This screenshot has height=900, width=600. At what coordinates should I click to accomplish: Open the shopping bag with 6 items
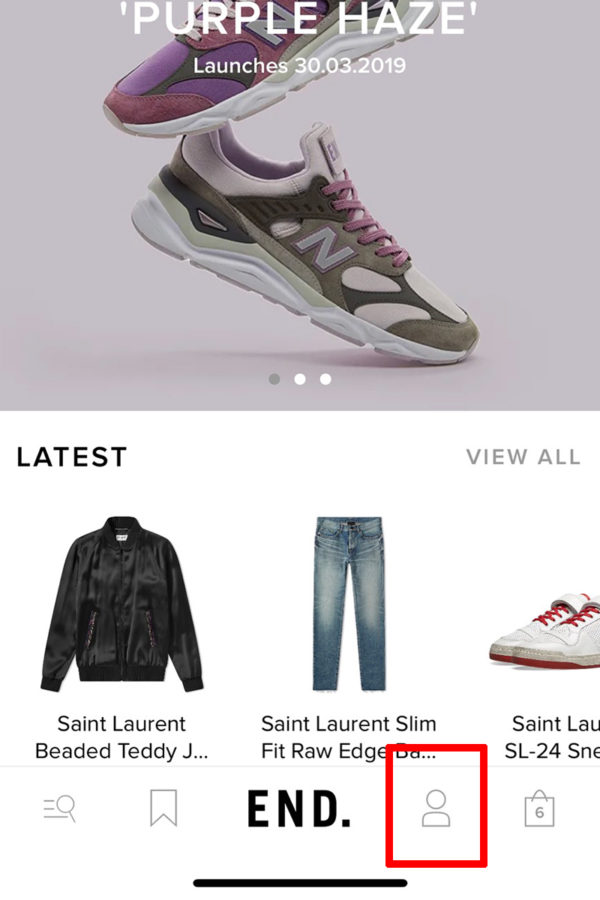click(539, 808)
